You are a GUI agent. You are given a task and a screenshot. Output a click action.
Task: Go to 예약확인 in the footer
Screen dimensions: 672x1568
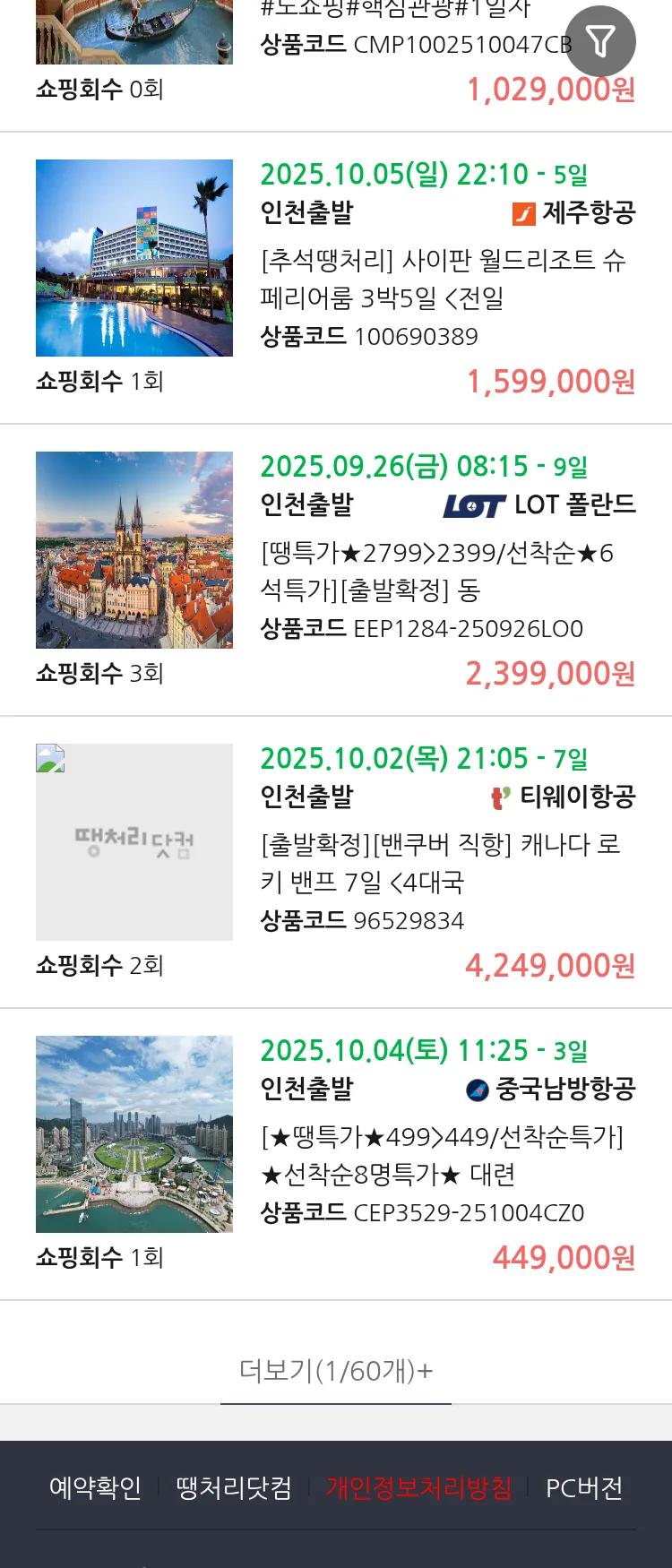[95, 1487]
